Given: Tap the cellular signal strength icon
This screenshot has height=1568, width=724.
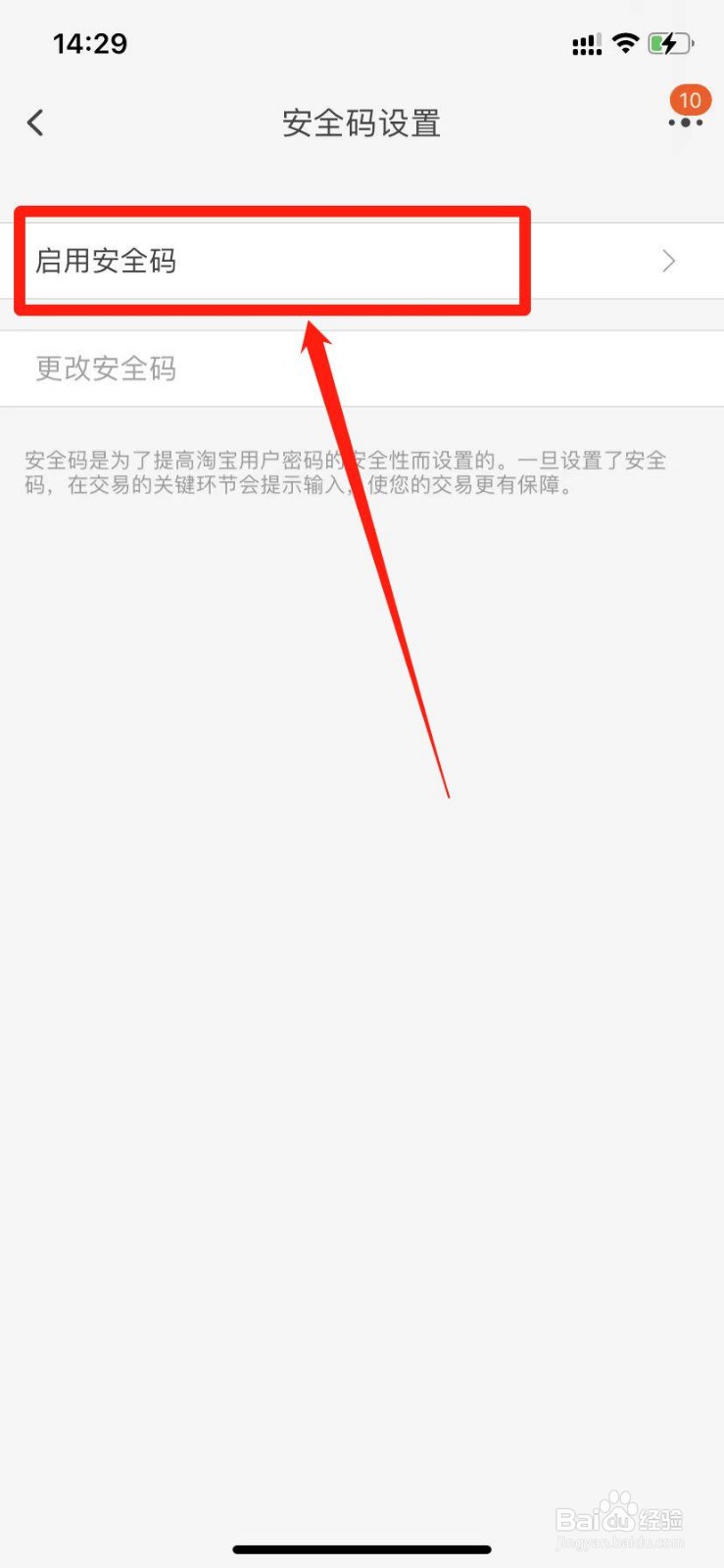Looking at the screenshot, I should [x=585, y=43].
